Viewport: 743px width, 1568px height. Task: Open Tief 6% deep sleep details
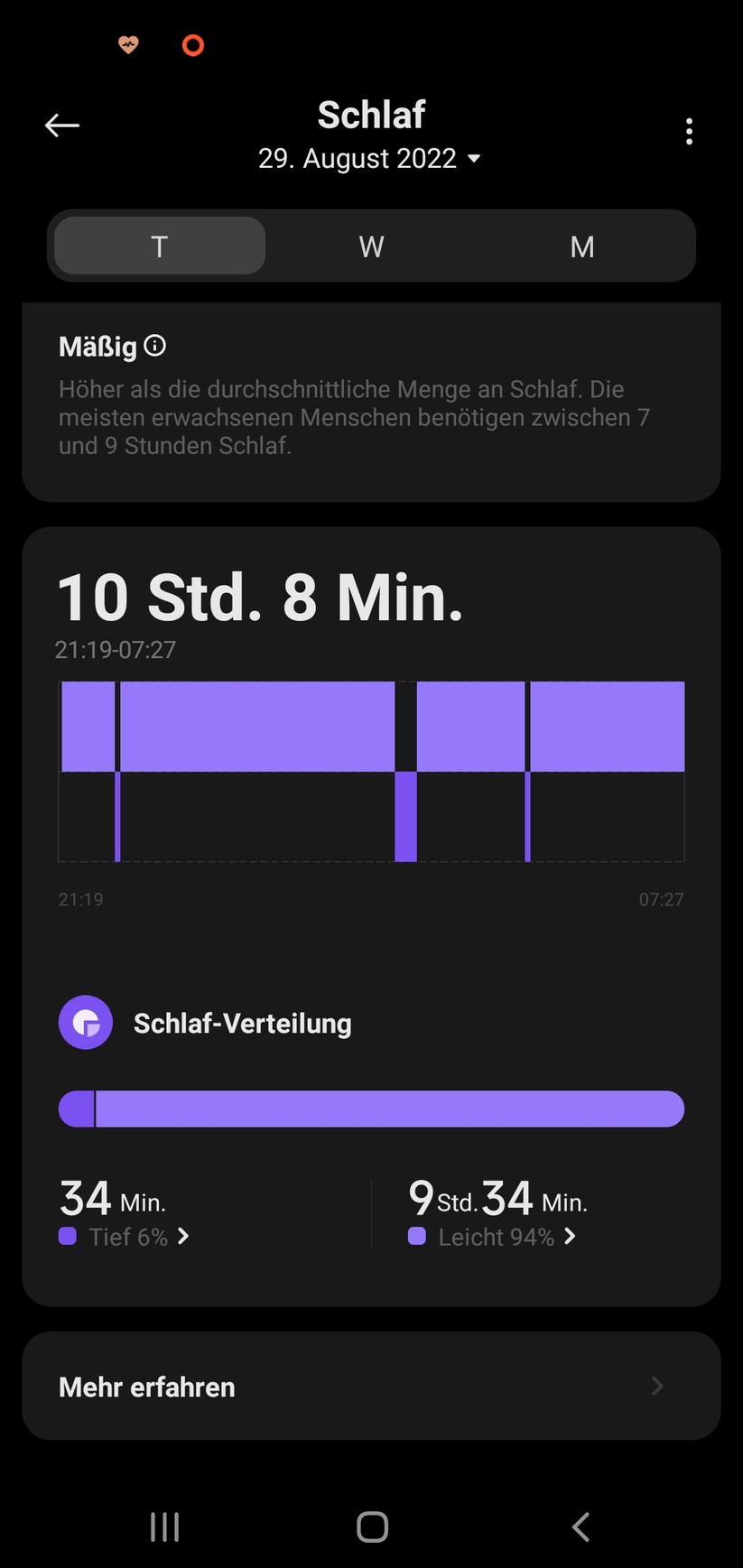tap(126, 1237)
